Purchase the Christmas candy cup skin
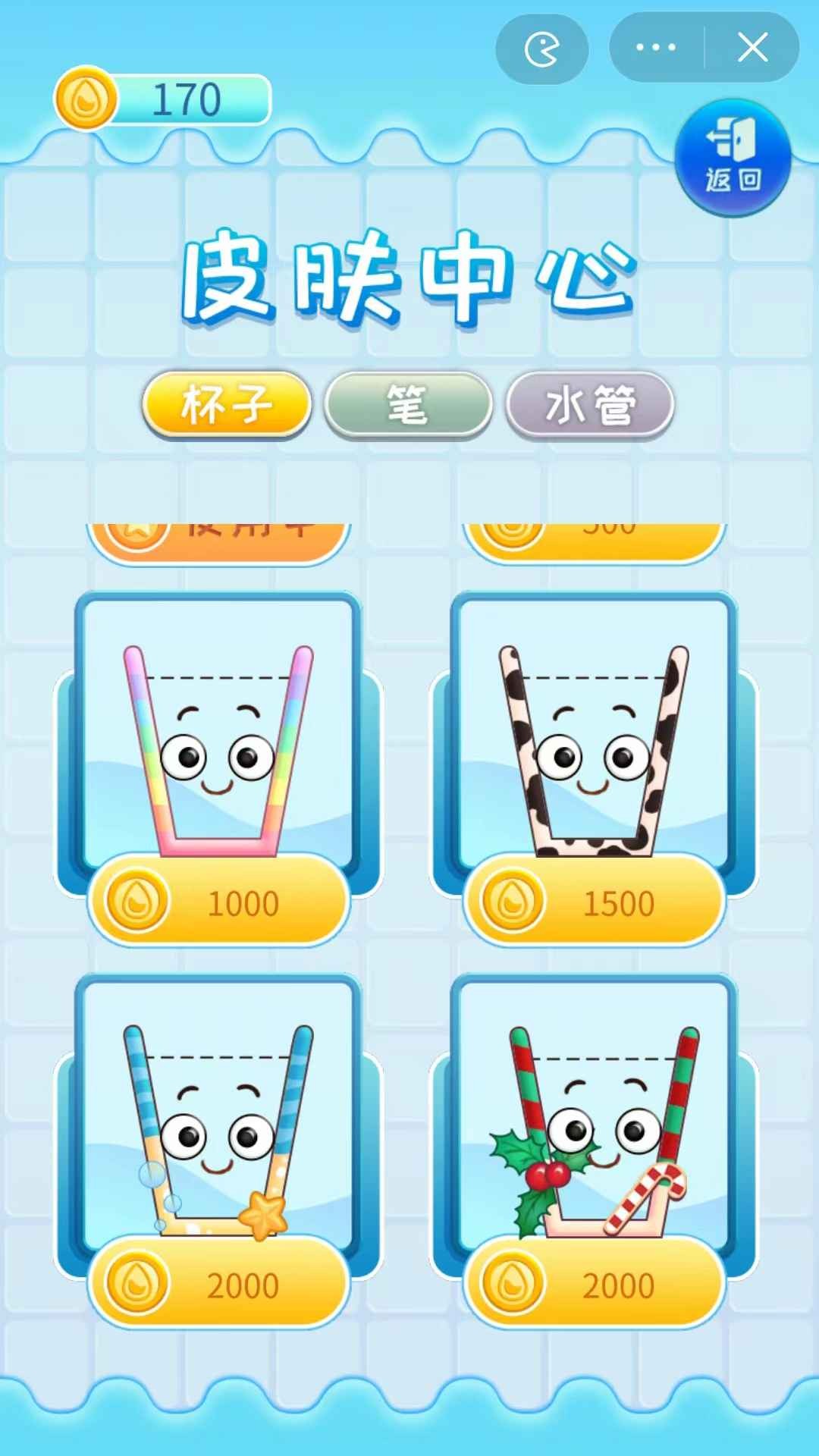Viewport: 819px width, 1456px height. click(x=595, y=1284)
